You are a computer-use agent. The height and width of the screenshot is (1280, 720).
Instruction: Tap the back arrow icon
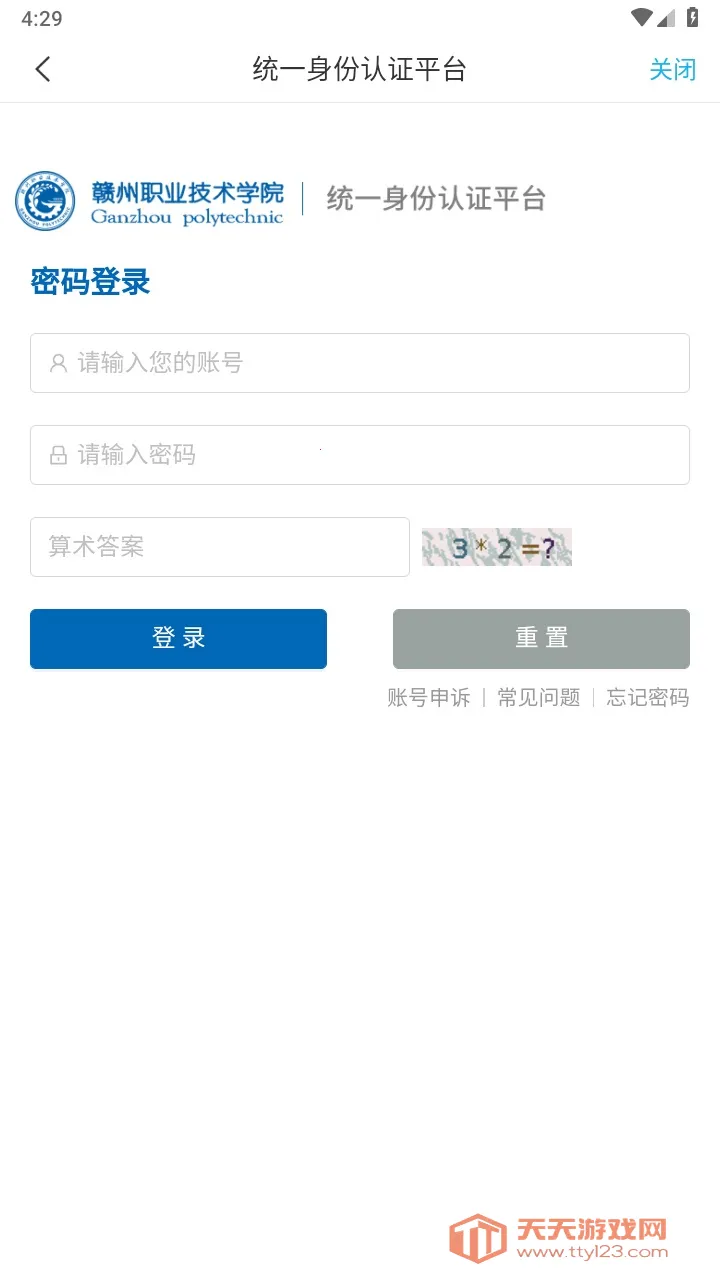(42, 69)
